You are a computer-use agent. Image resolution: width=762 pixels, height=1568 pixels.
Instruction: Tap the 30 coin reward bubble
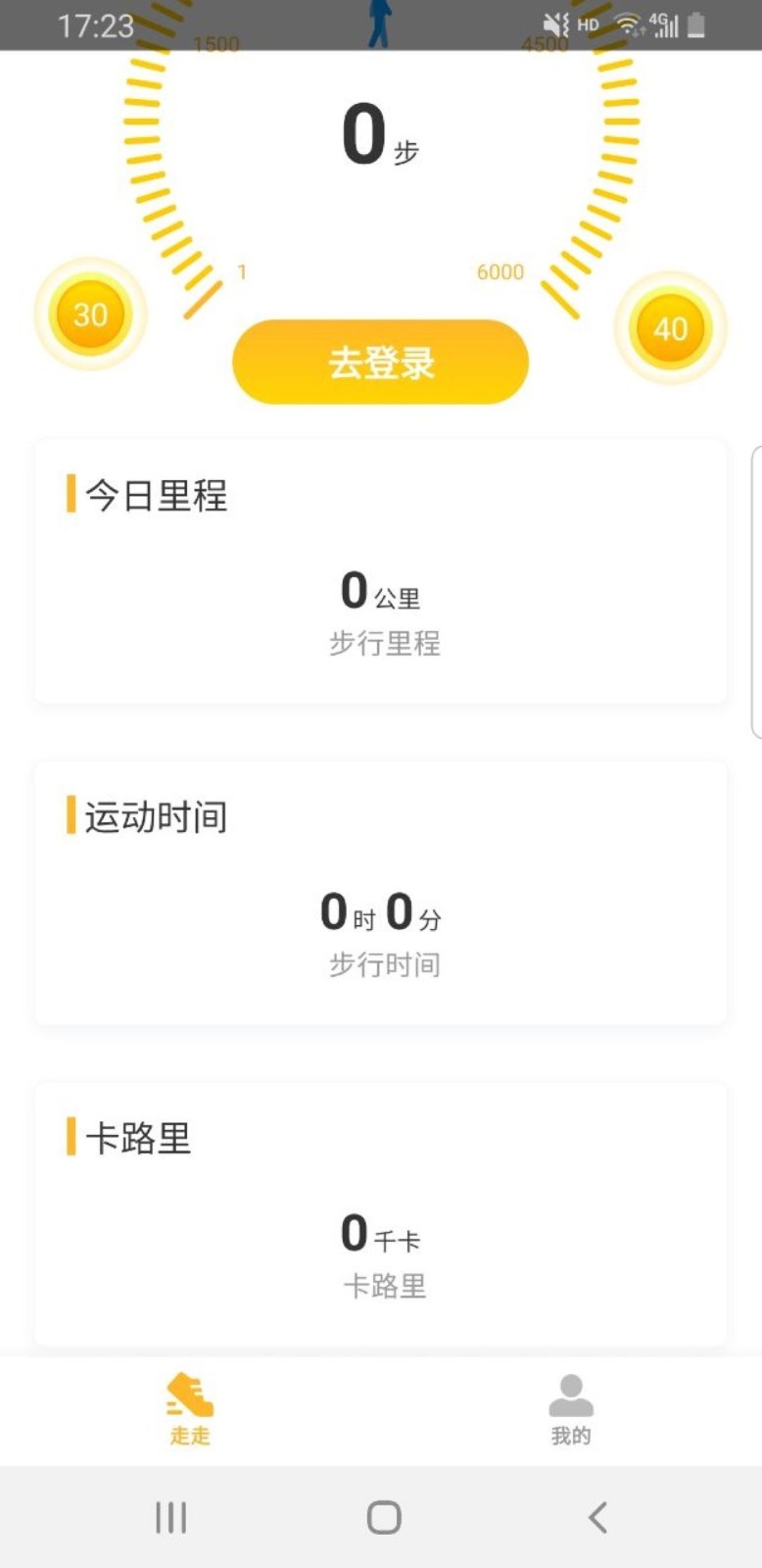89,314
